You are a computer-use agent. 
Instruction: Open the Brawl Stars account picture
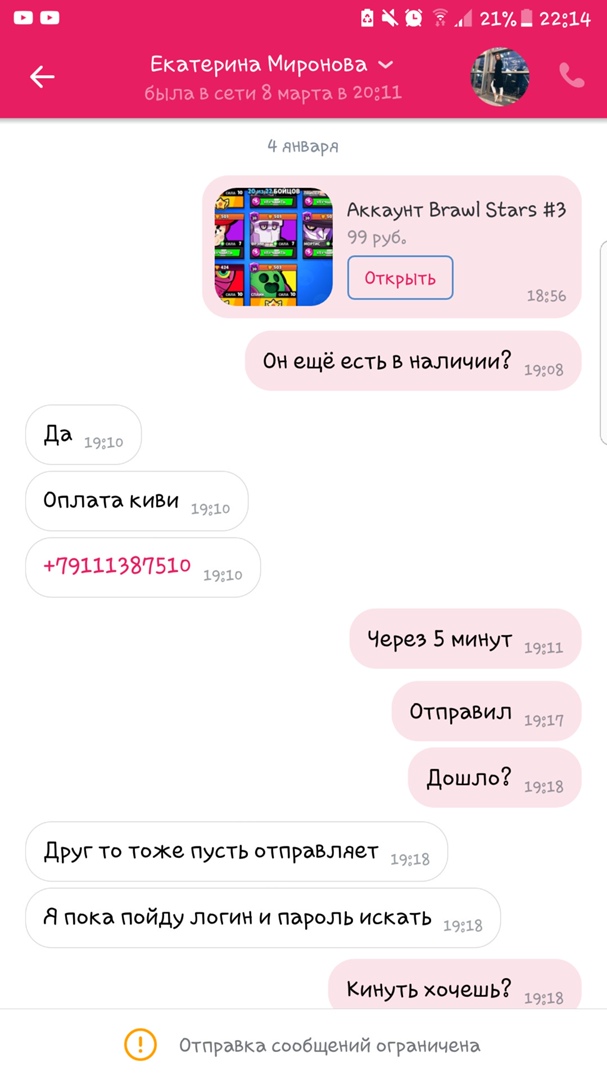272,246
